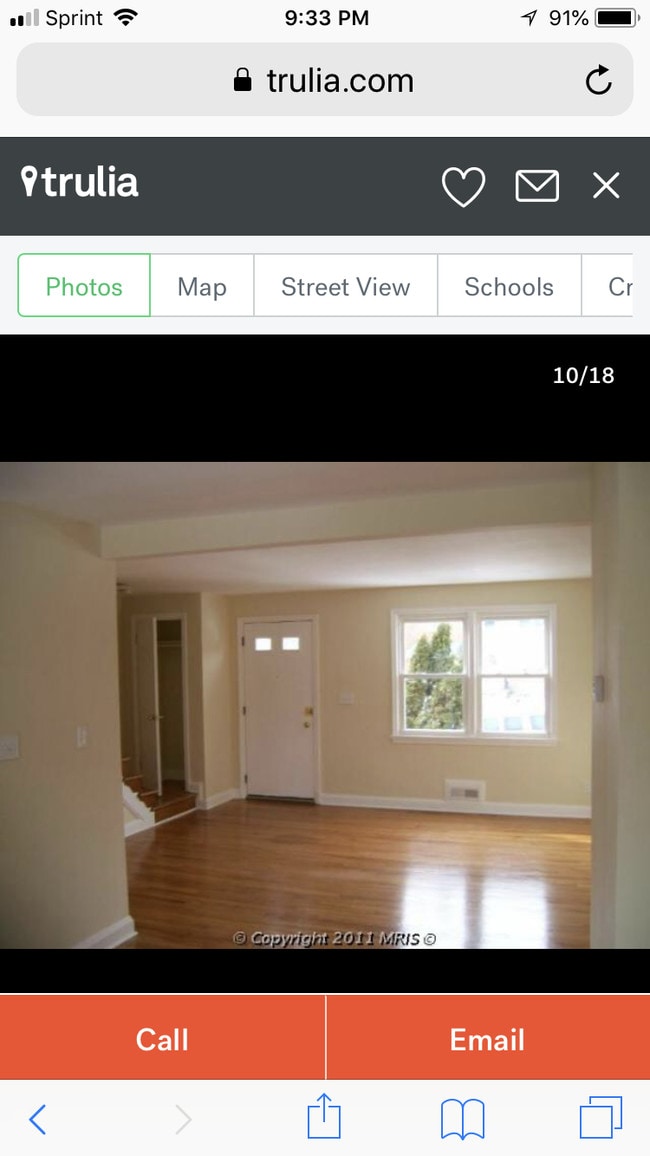Screen dimensions: 650x1156
Task: Tap the orange Email button
Action: pyautogui.click(x=487, y=1039)
